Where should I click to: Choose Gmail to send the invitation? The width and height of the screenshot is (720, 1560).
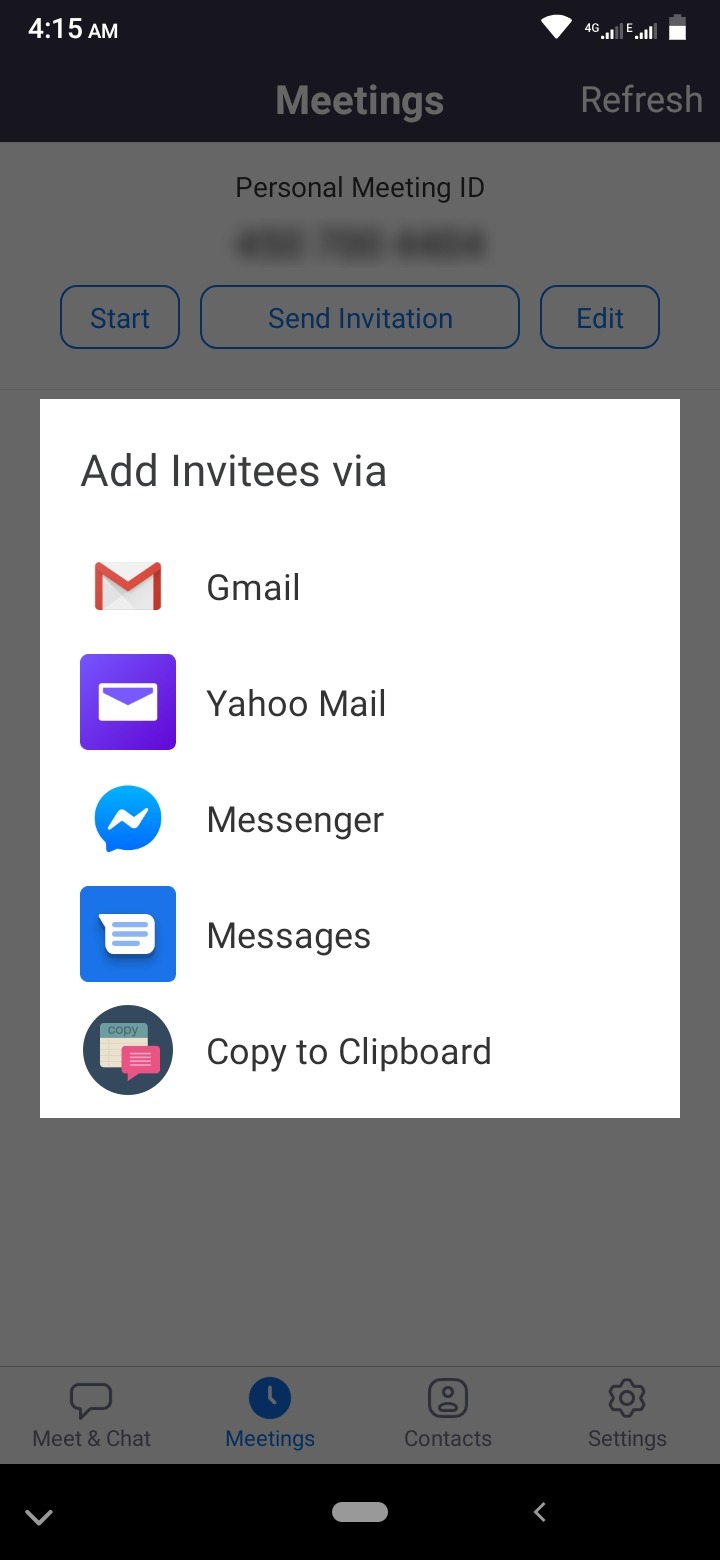[252, 587]
